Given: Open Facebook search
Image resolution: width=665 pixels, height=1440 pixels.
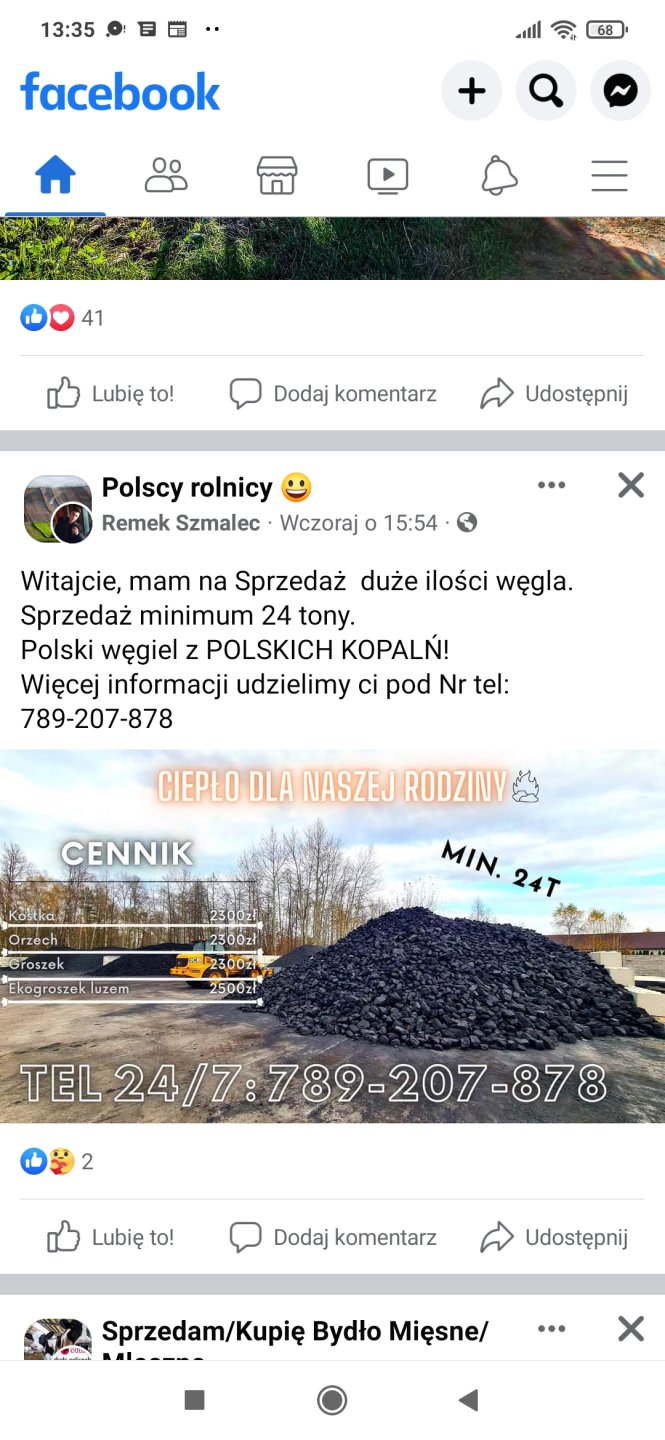Looking at the screenshot, I should tap(546, 92).
